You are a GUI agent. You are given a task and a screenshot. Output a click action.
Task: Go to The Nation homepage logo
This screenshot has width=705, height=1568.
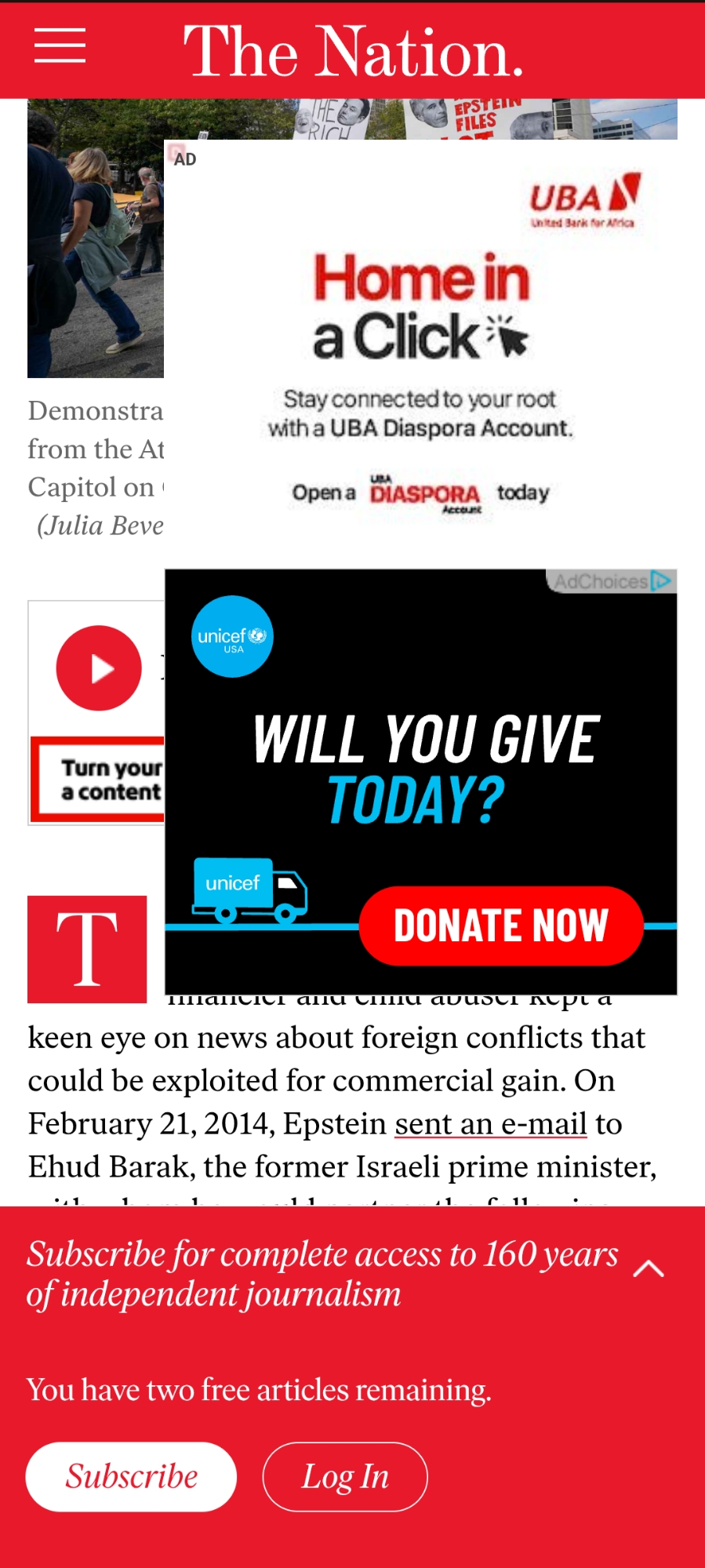(353, 52)
